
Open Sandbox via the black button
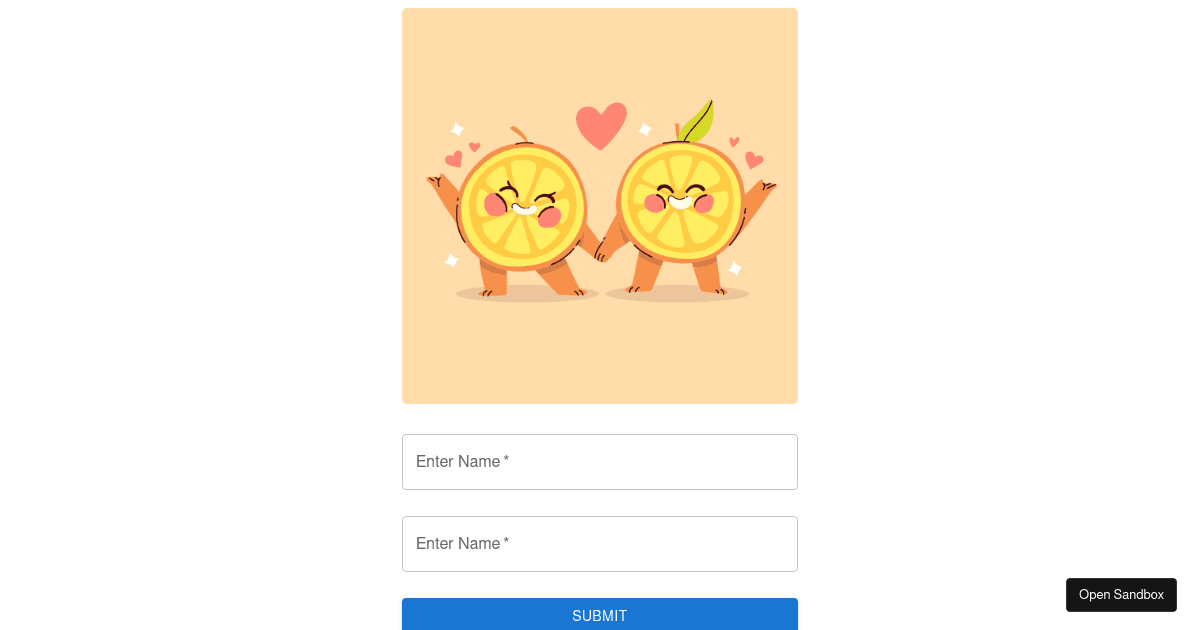point(1121,595)
